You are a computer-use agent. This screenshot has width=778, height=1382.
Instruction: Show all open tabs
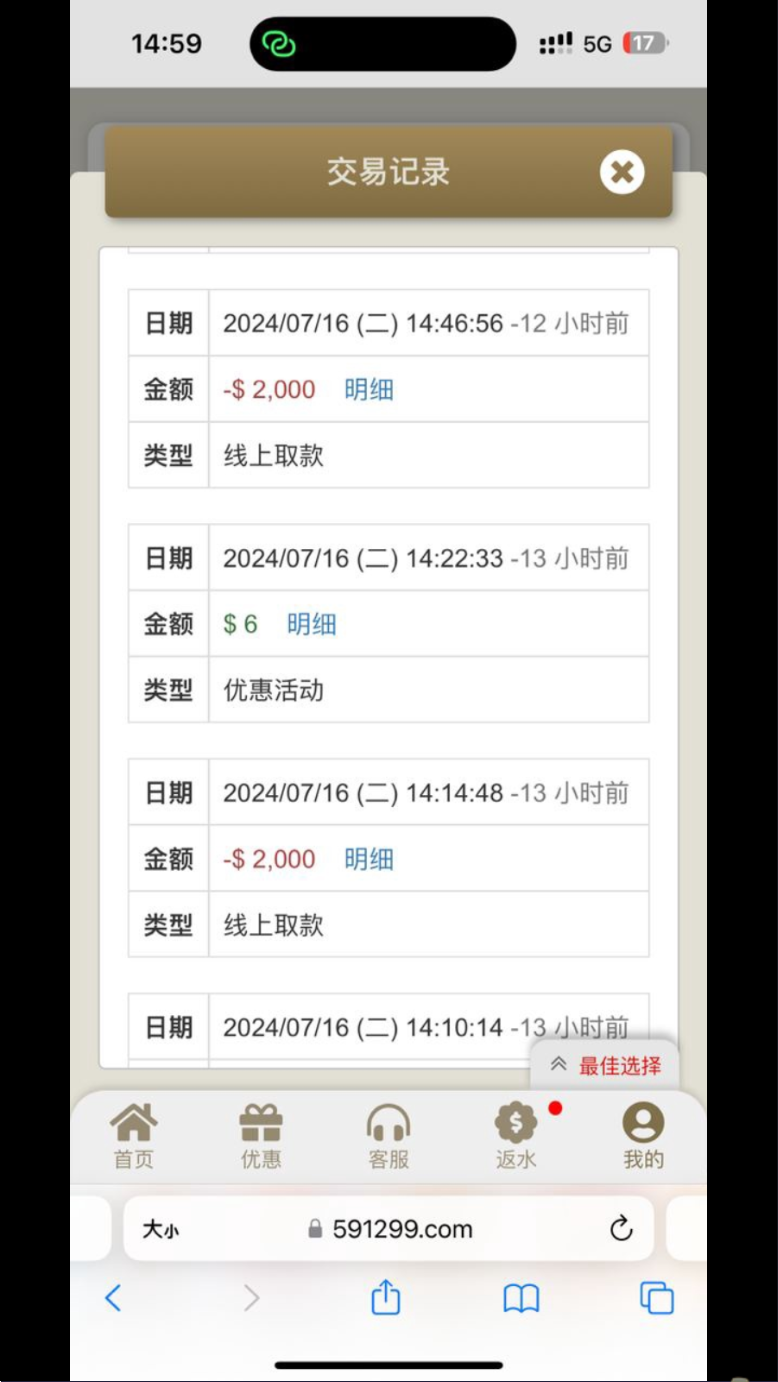[x=656, y=1298]
